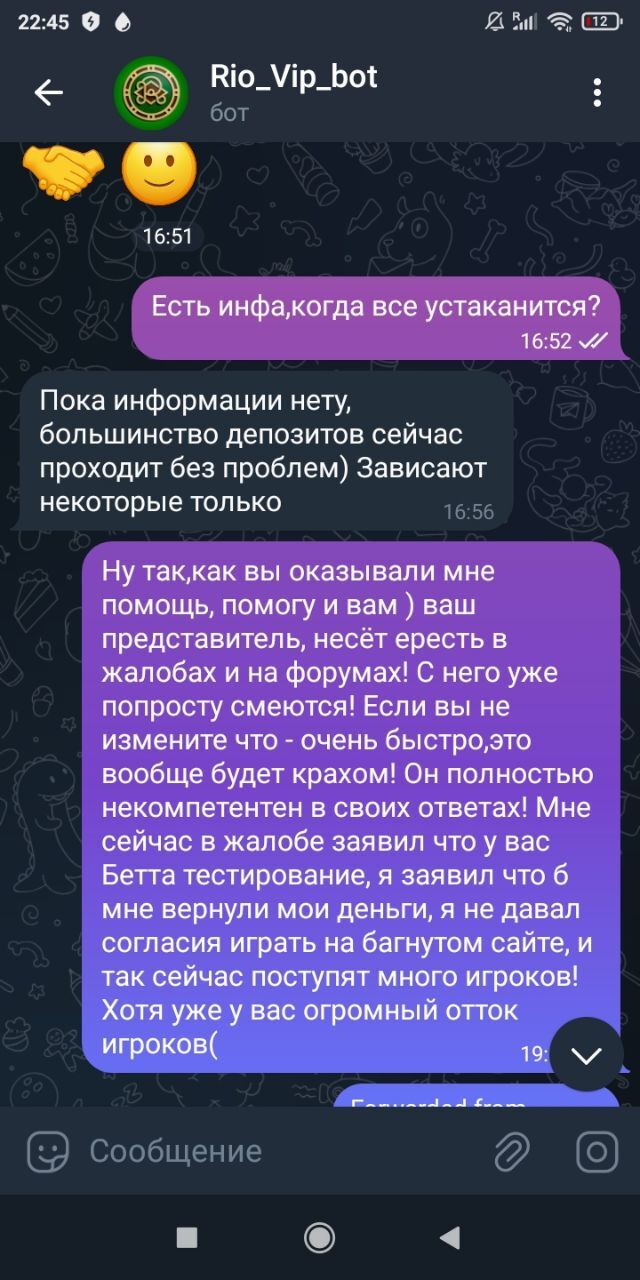Open recent apps from navigation bar
The image size is (640, 1280).
[x=187, y=1238]
